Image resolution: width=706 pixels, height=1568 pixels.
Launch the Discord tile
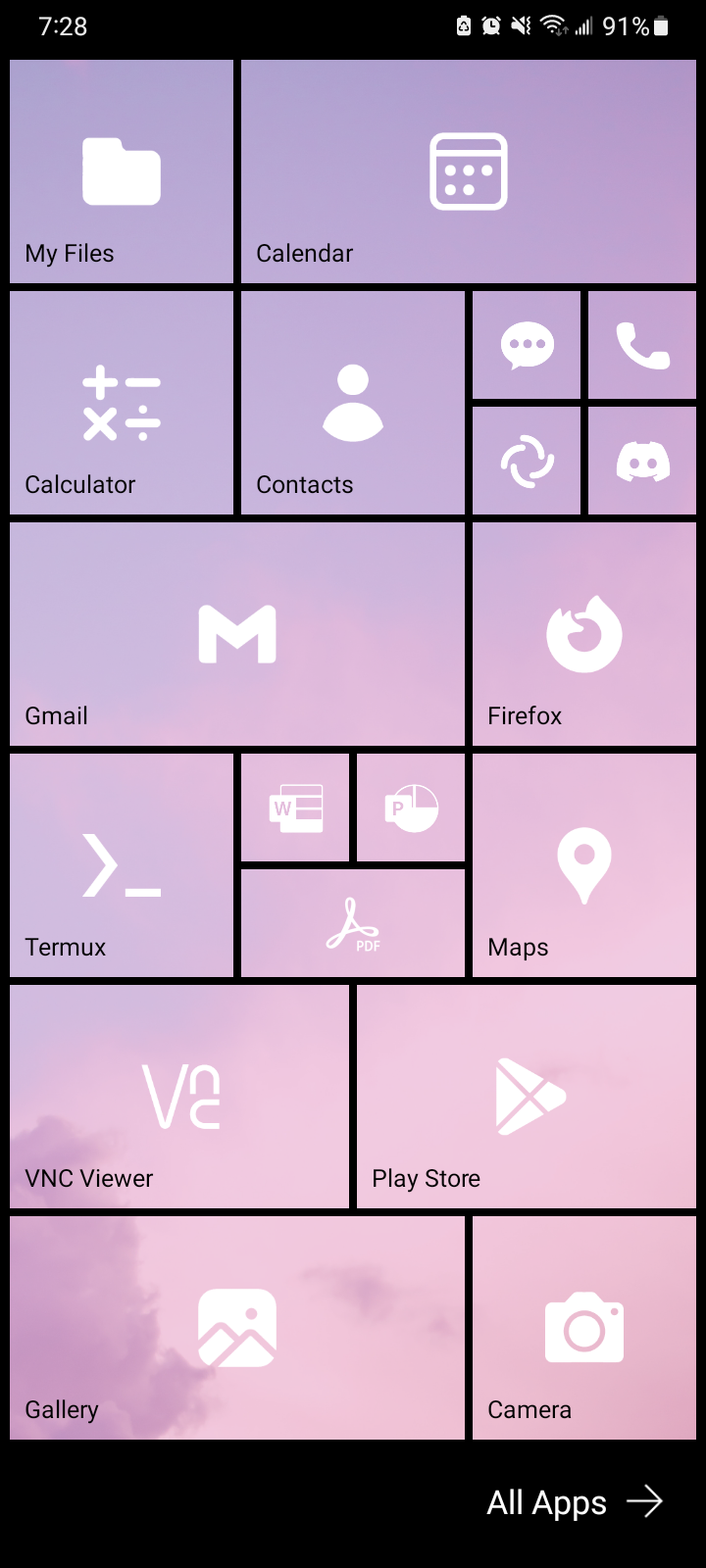tap(642, 461)
